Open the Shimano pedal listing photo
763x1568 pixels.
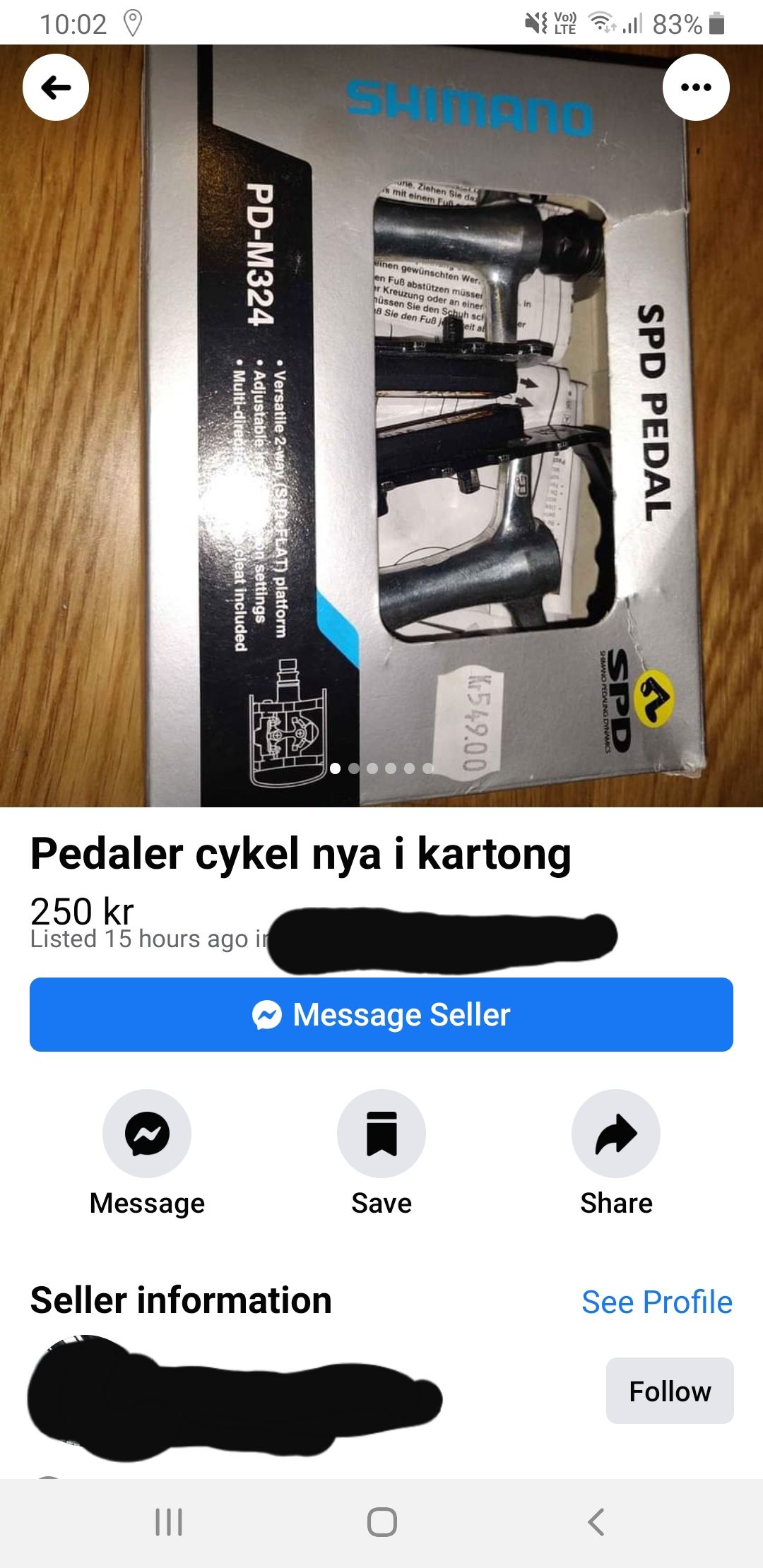[381, 426]
